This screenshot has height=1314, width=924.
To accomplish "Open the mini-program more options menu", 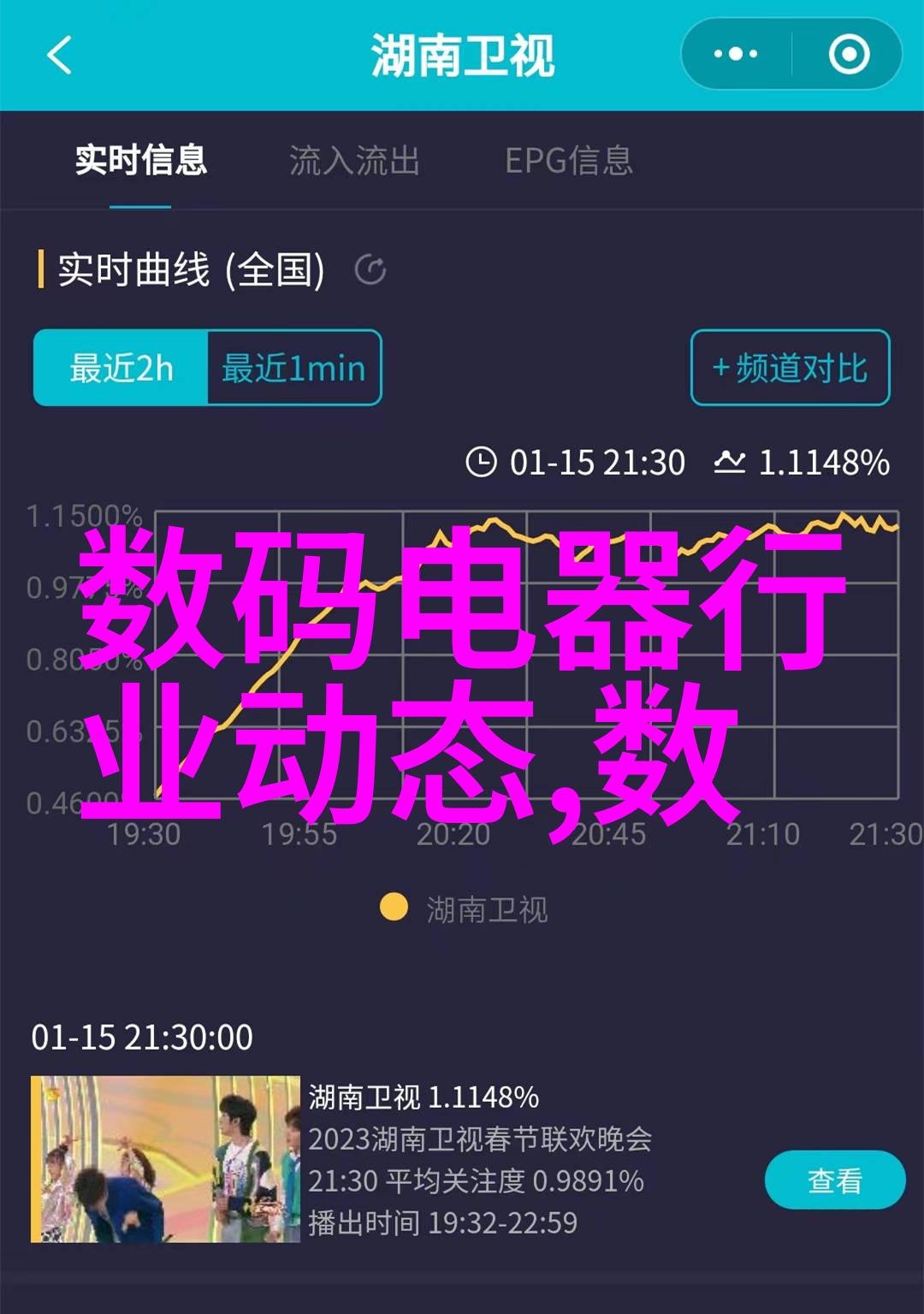I will pyautogui.click(x=736, y=55).
